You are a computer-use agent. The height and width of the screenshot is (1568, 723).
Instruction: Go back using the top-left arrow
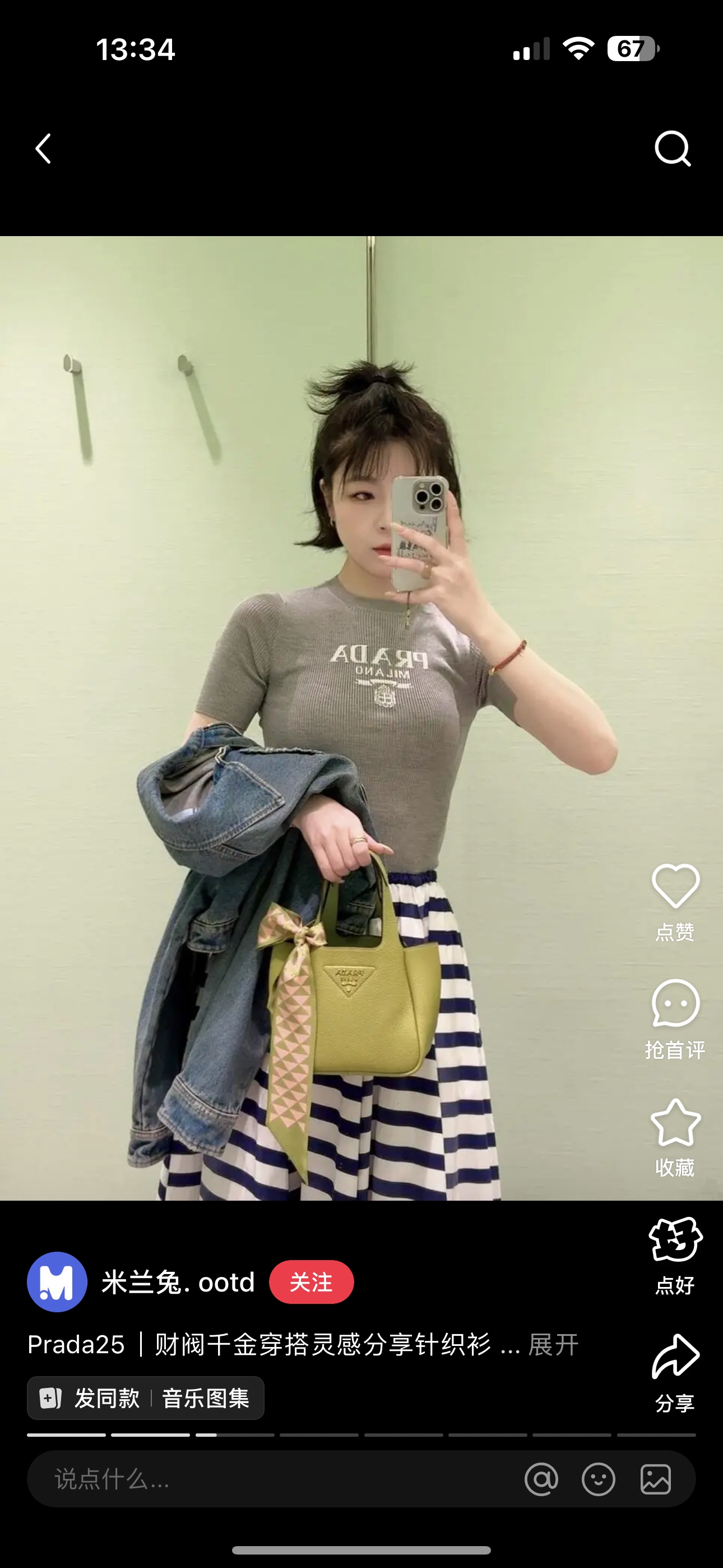43,149
